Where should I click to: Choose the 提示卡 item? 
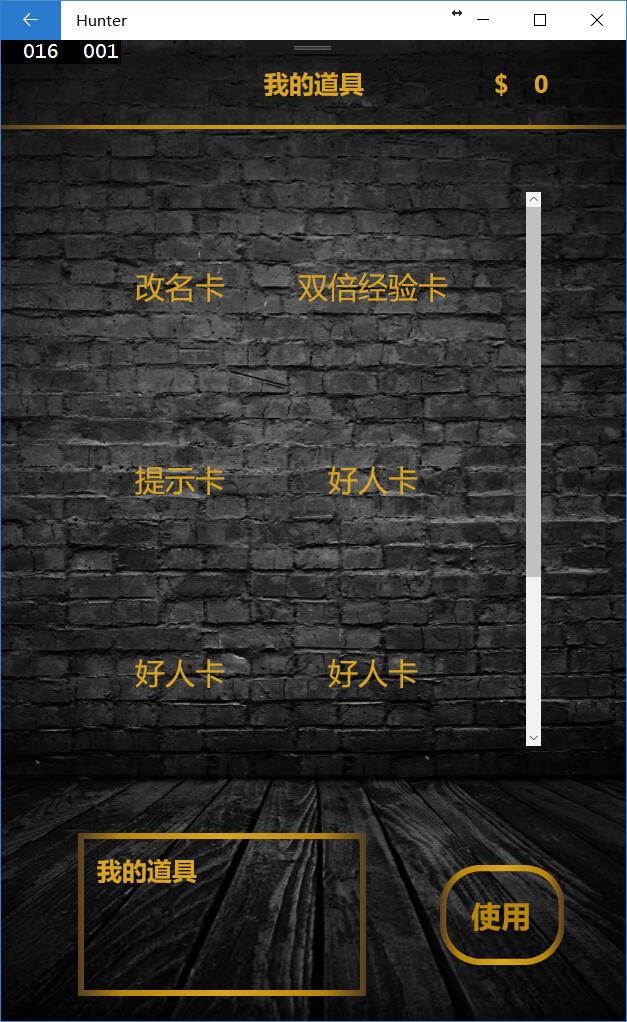tap(180, 481)
